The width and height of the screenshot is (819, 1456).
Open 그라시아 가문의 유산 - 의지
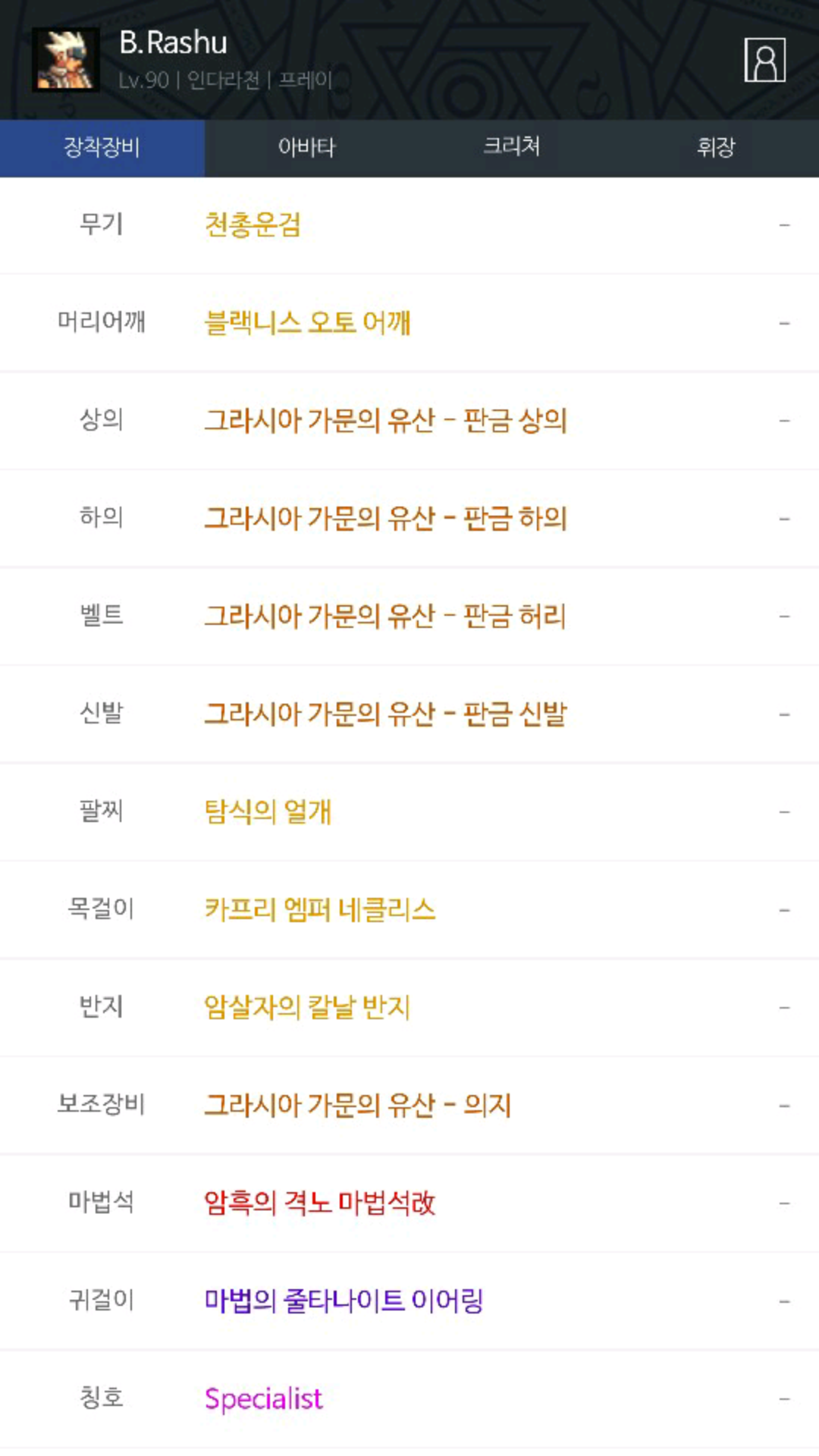pos(358,1106)
